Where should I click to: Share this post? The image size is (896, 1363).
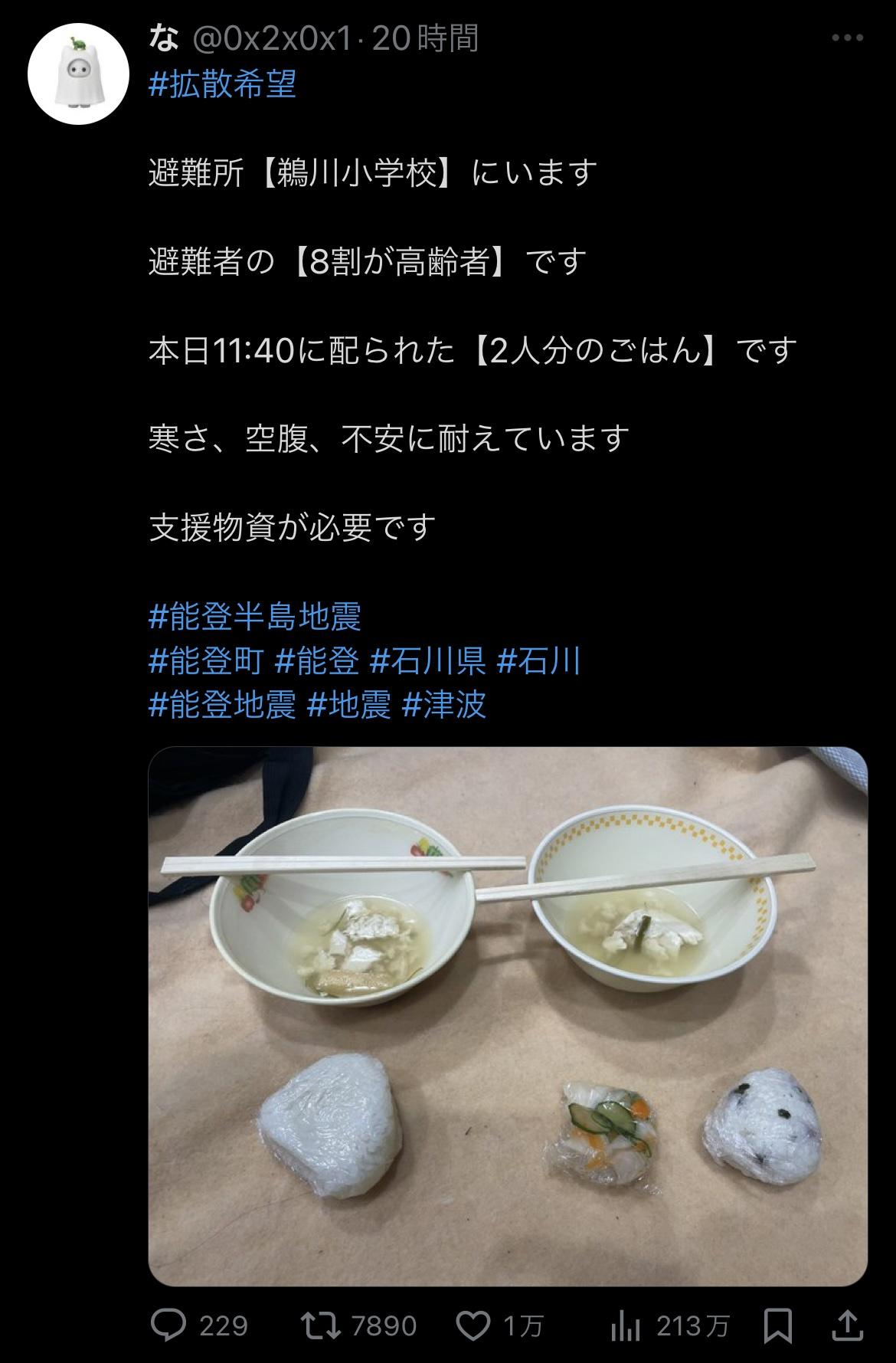point(846,1325)
